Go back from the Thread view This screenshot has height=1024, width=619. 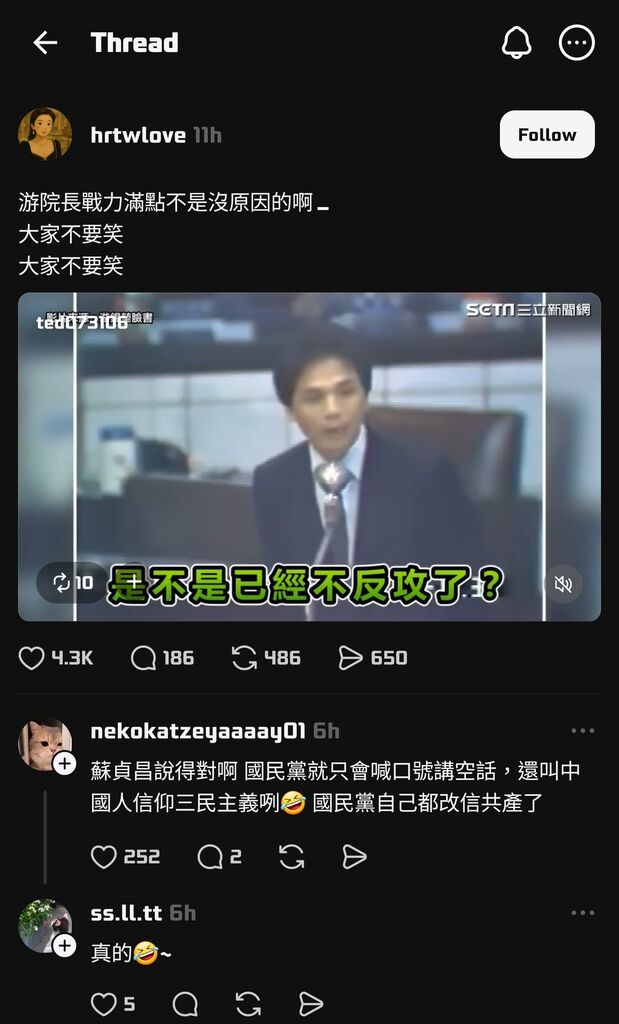click(x=45, y=42)
